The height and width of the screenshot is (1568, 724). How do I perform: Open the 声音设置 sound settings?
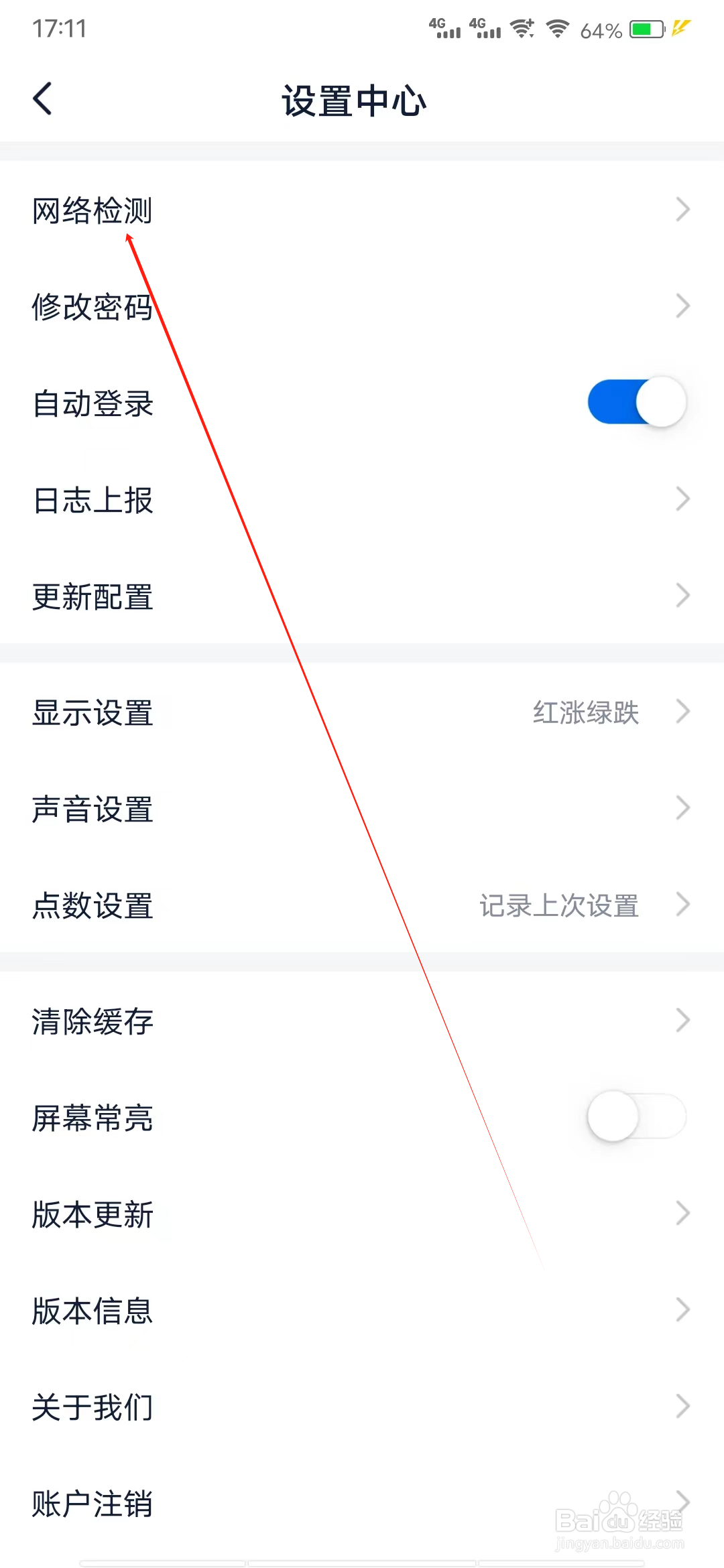(93, 809)
